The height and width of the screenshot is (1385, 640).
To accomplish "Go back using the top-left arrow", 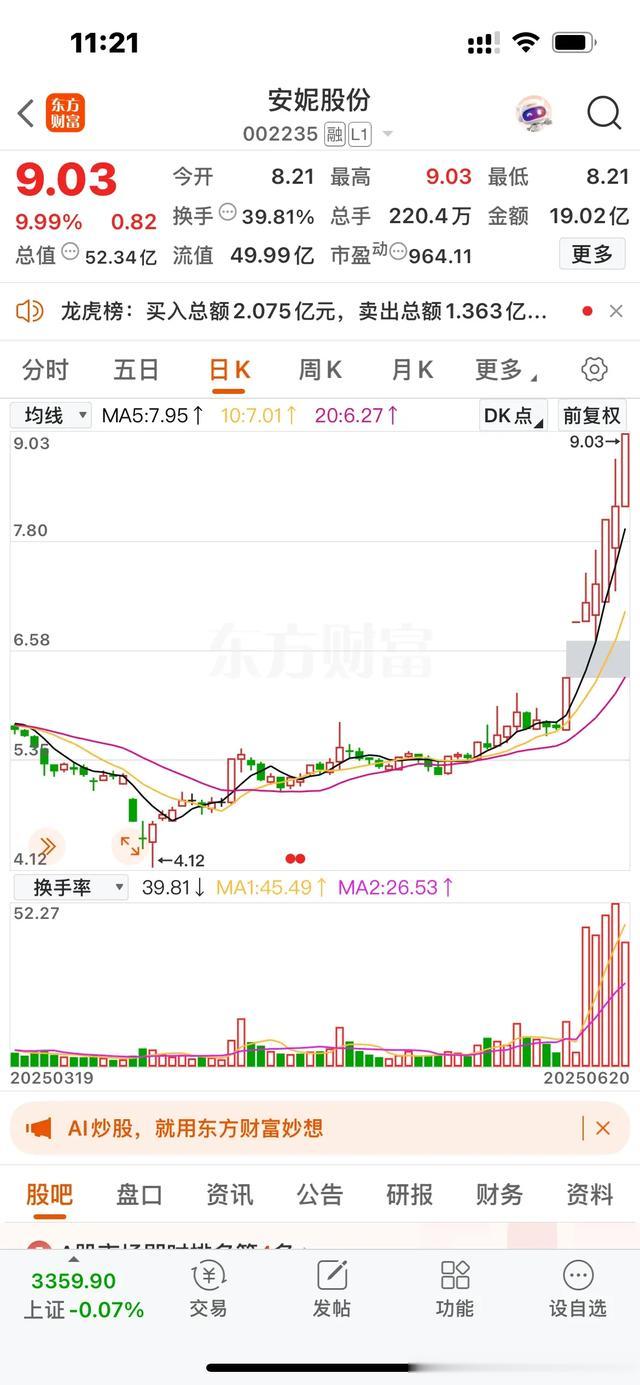I will click(x=27, y=114).
